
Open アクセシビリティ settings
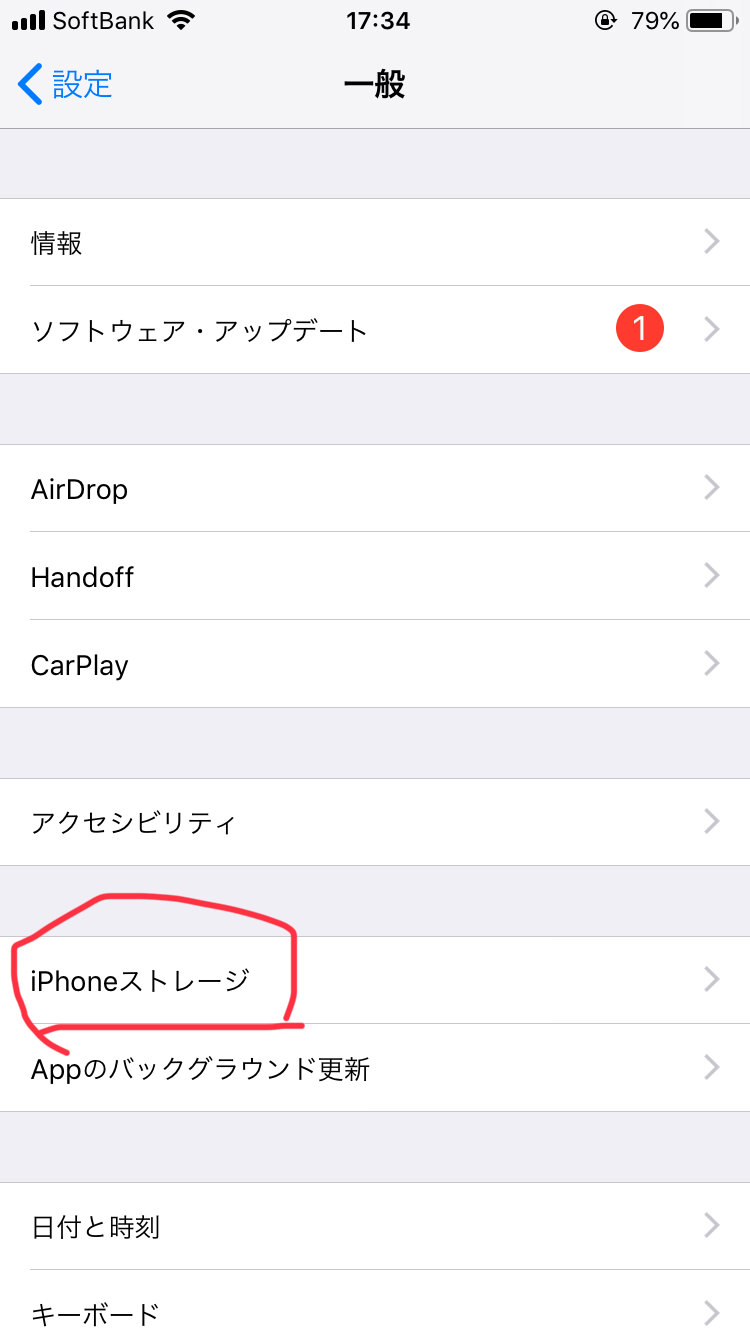tap(375, 823)
